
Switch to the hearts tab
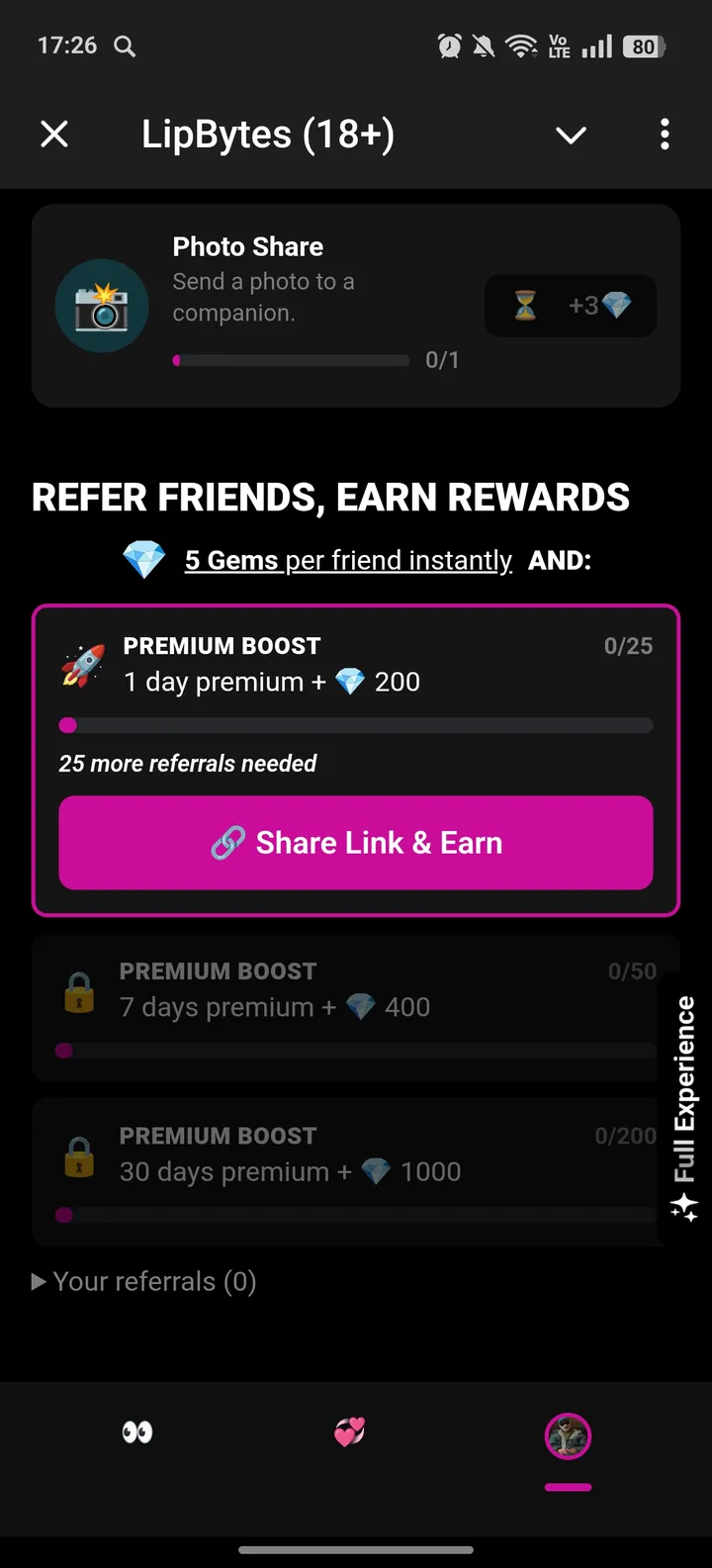click(x=349, y=1432)
